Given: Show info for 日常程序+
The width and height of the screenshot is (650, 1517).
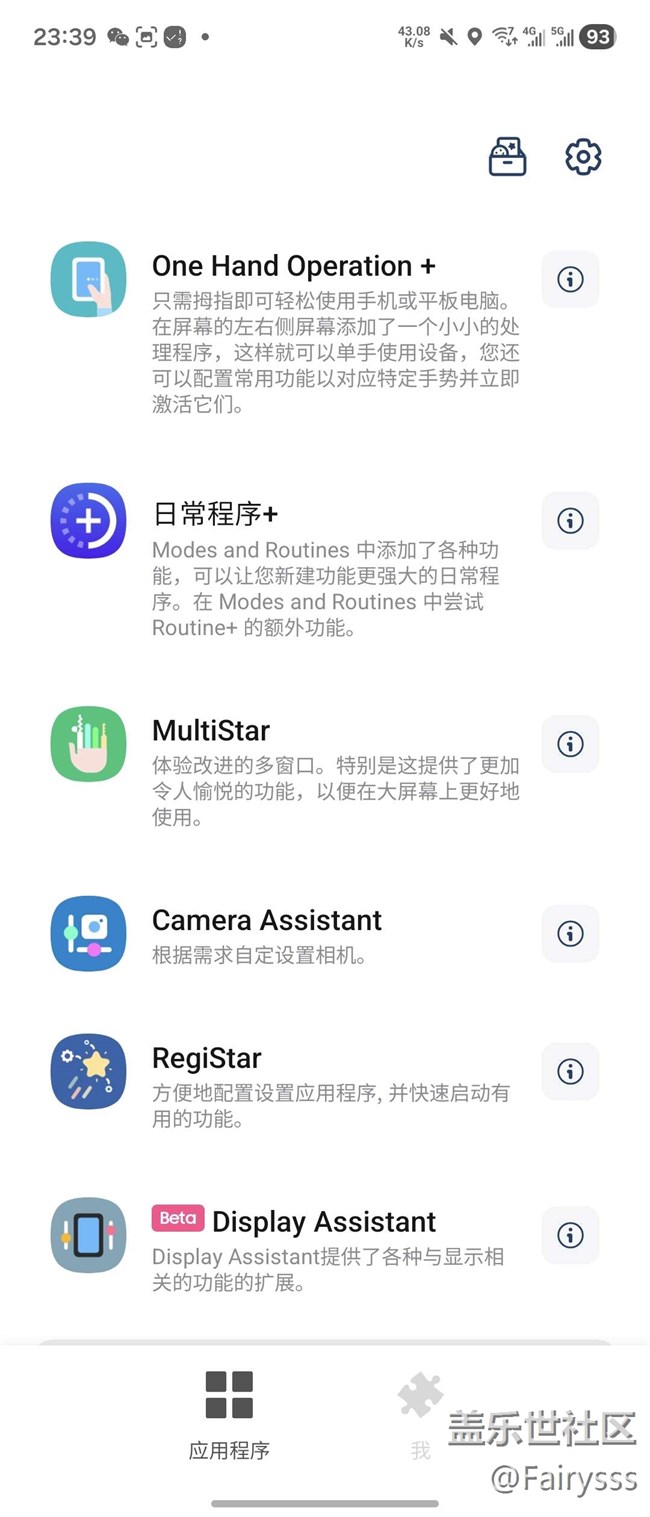Looking at the screenshot, I should [570, 520].
